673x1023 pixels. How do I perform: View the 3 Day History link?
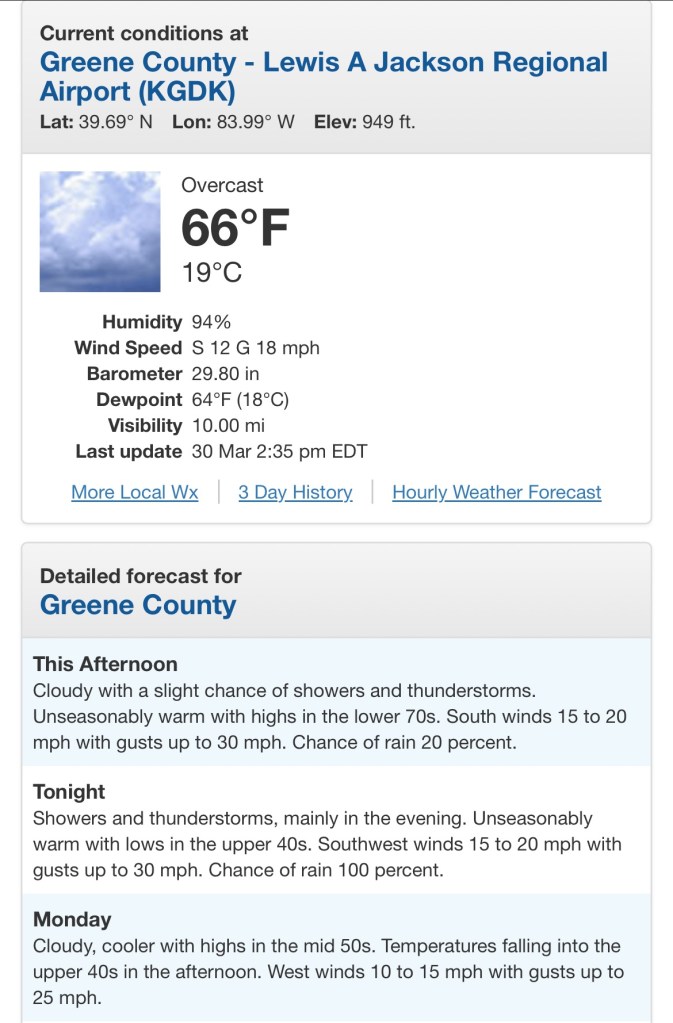click(295, 492)
